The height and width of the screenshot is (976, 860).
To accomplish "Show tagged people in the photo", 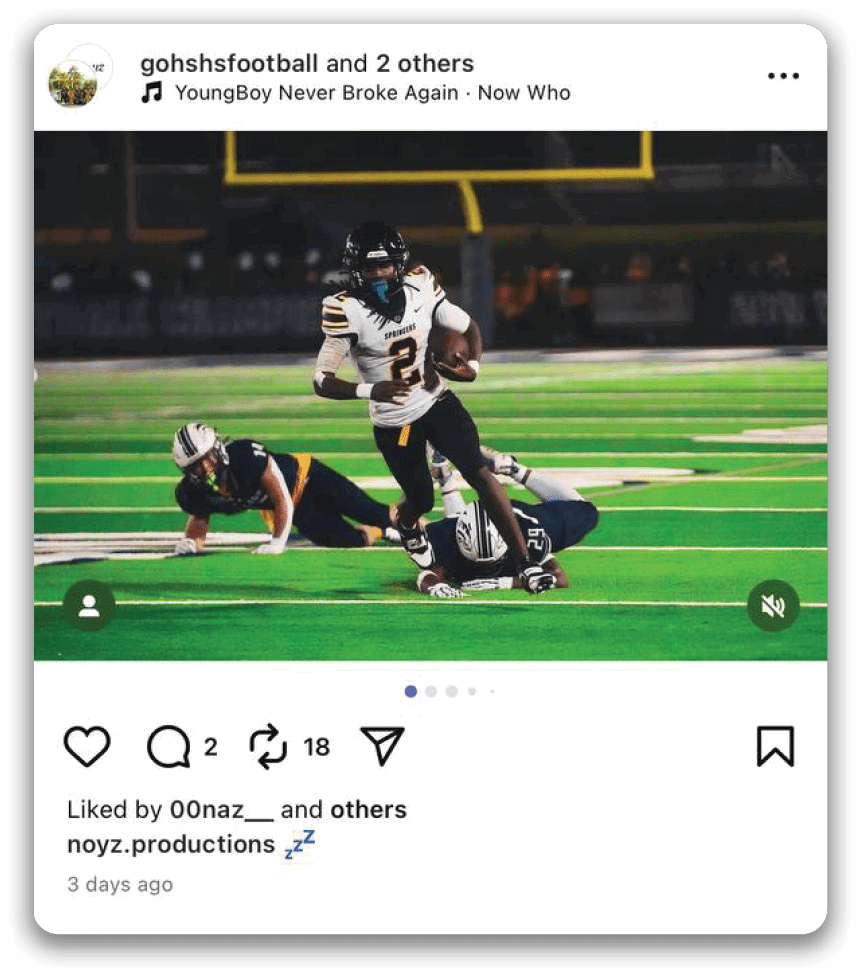I will [89, 606].
